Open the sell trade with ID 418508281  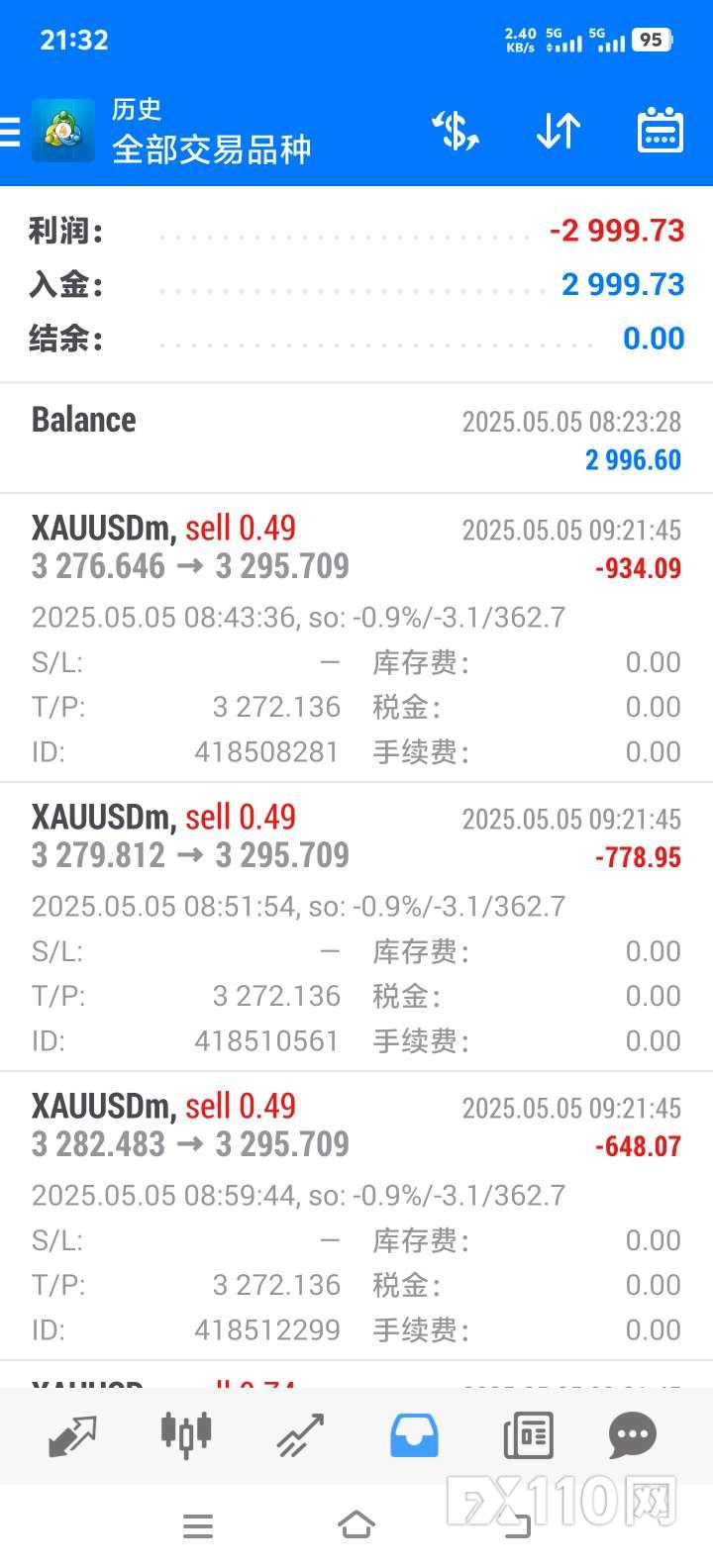tap(356, 638)
